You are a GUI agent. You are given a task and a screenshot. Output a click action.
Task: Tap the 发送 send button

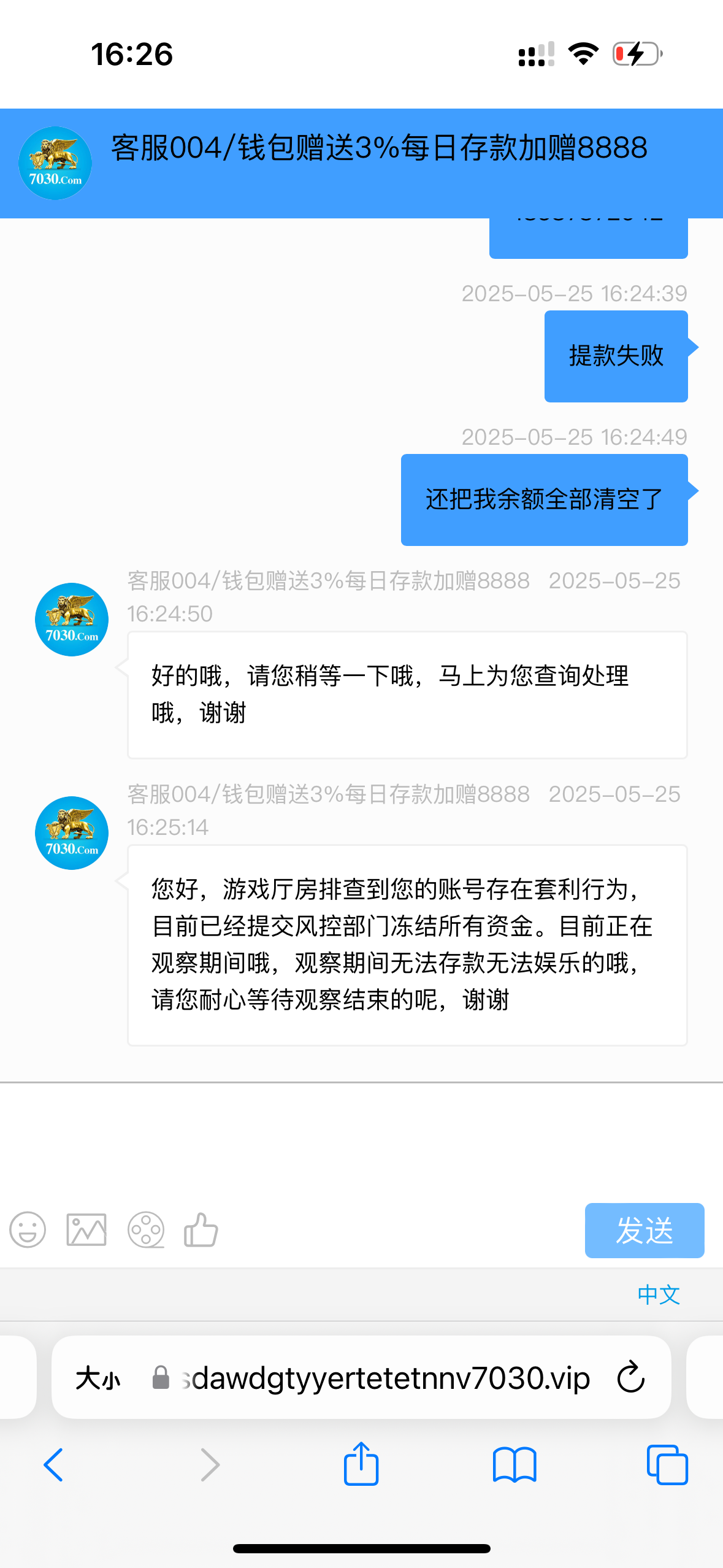pyautogui.click(x=644, y=1231)
